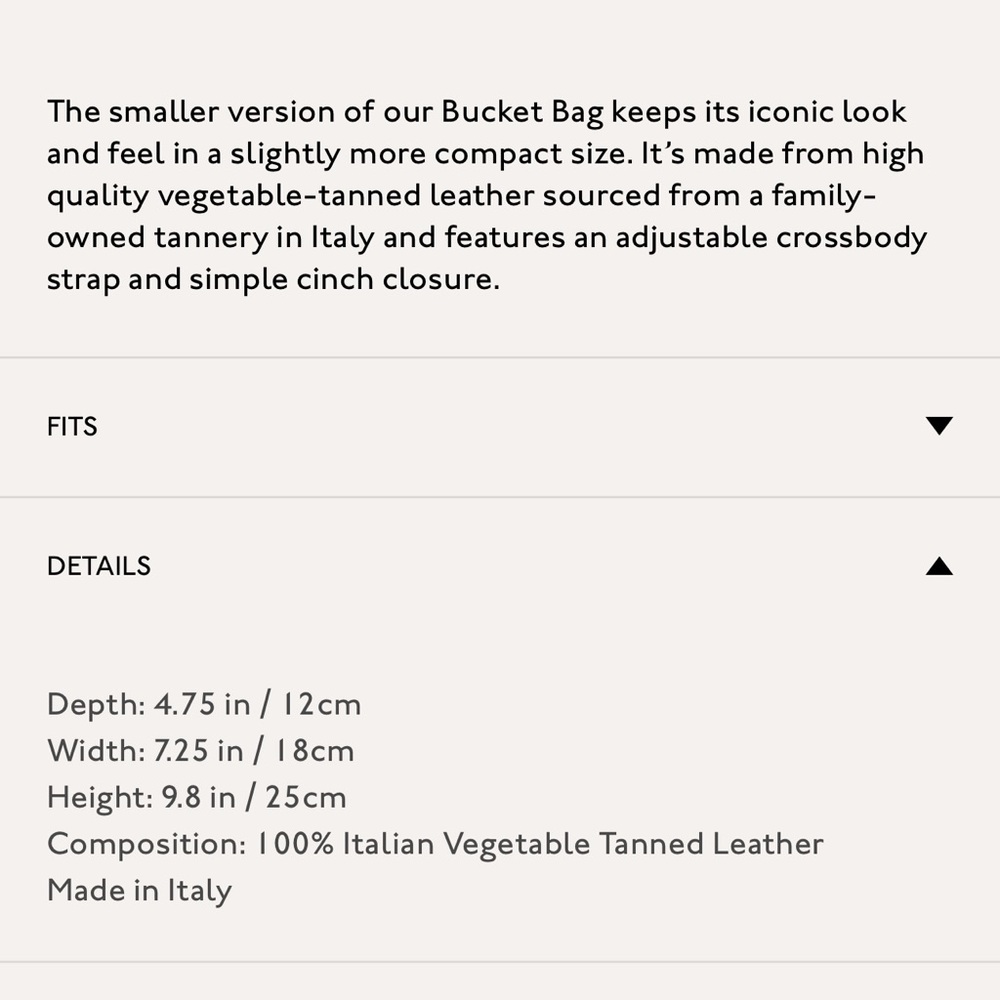Expand the FITS section
The image size is (1000, 1000).
click(x=938, y=426)
